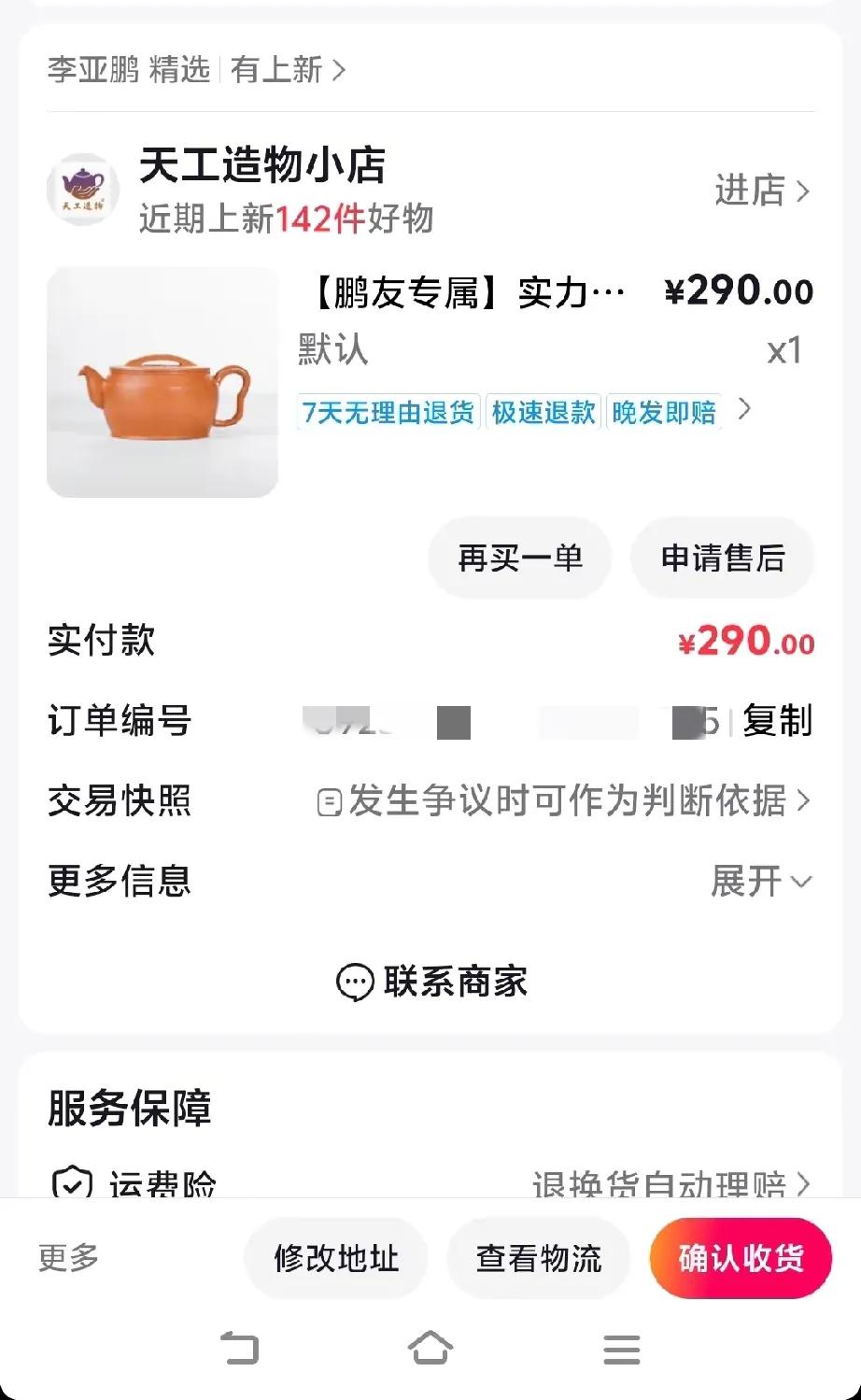Tap 确认收货 to confirm receipt
The image size is (861, 1400).
[741, 1258]
